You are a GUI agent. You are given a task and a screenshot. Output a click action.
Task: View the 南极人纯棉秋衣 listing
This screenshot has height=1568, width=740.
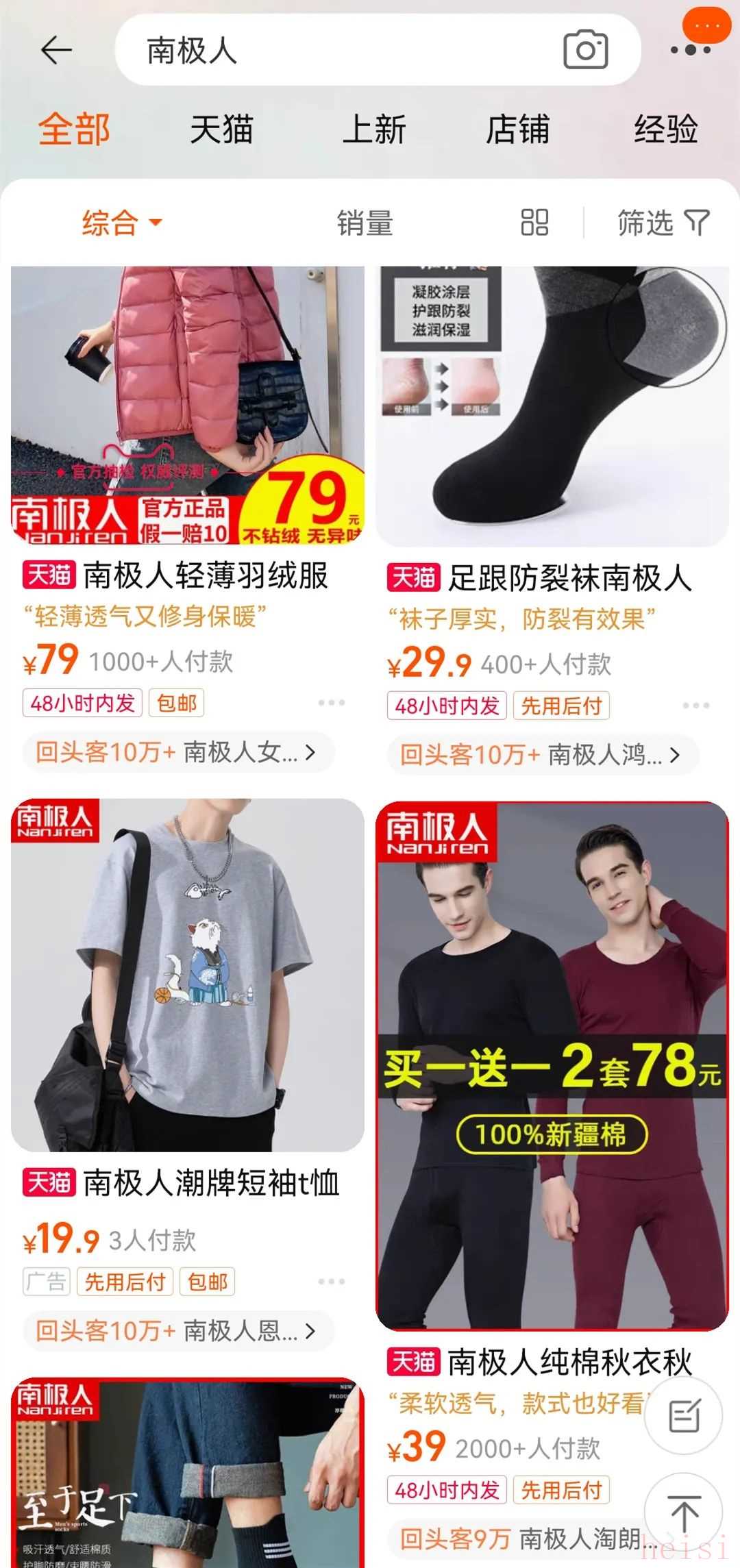coord(569,1362)
